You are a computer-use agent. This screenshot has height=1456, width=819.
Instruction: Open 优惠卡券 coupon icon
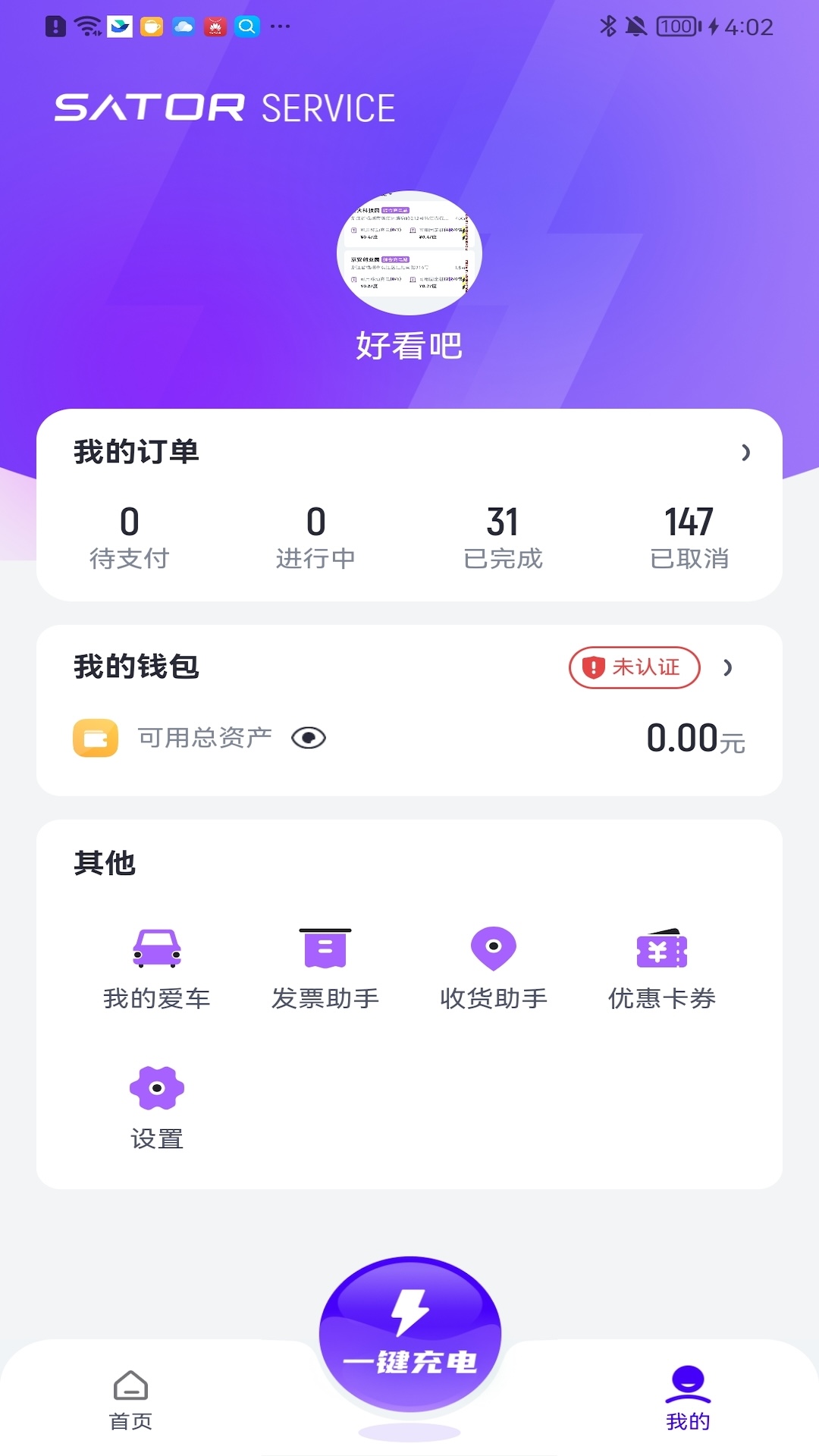click(x=662, y=949)
